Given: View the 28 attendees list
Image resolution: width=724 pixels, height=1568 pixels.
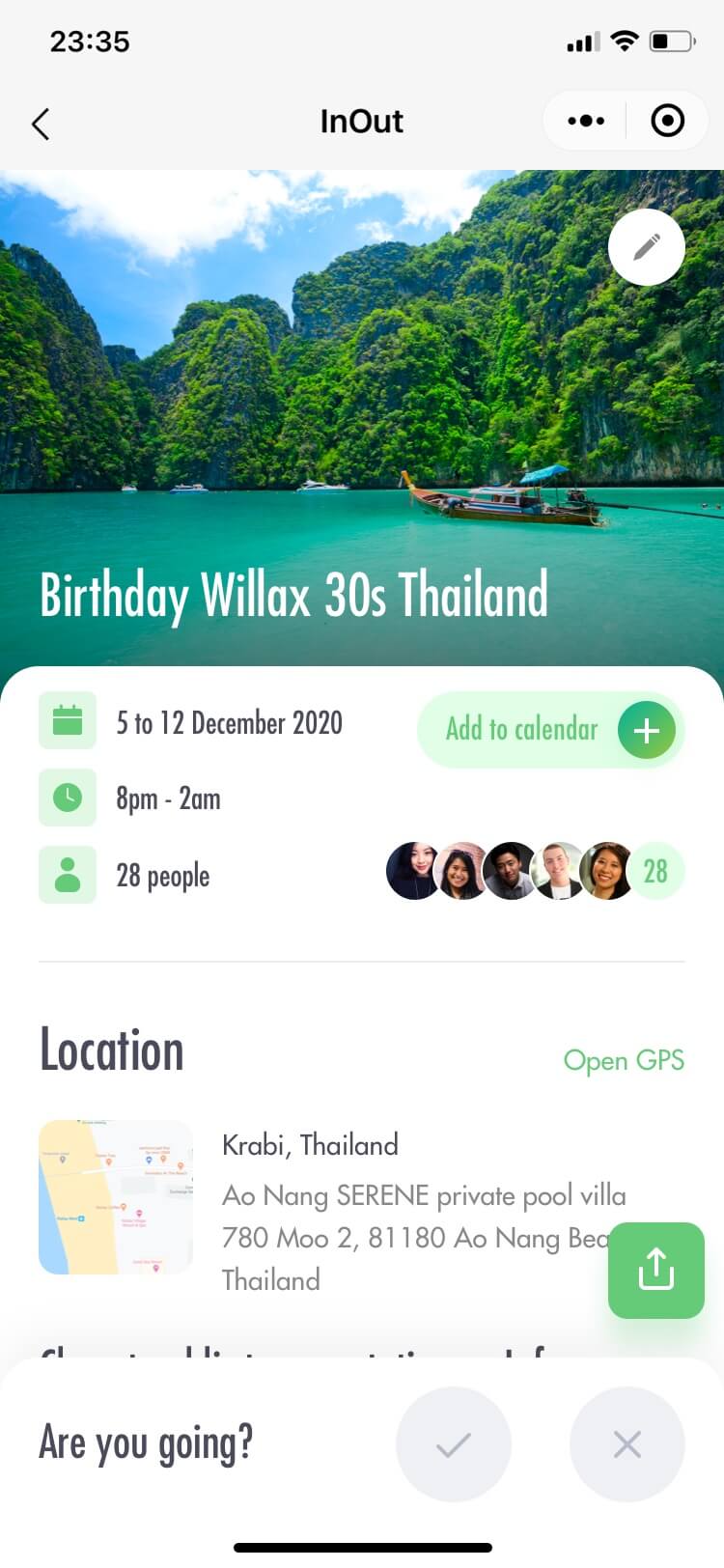Looking at the screenshot, I should tap(655, 871).
